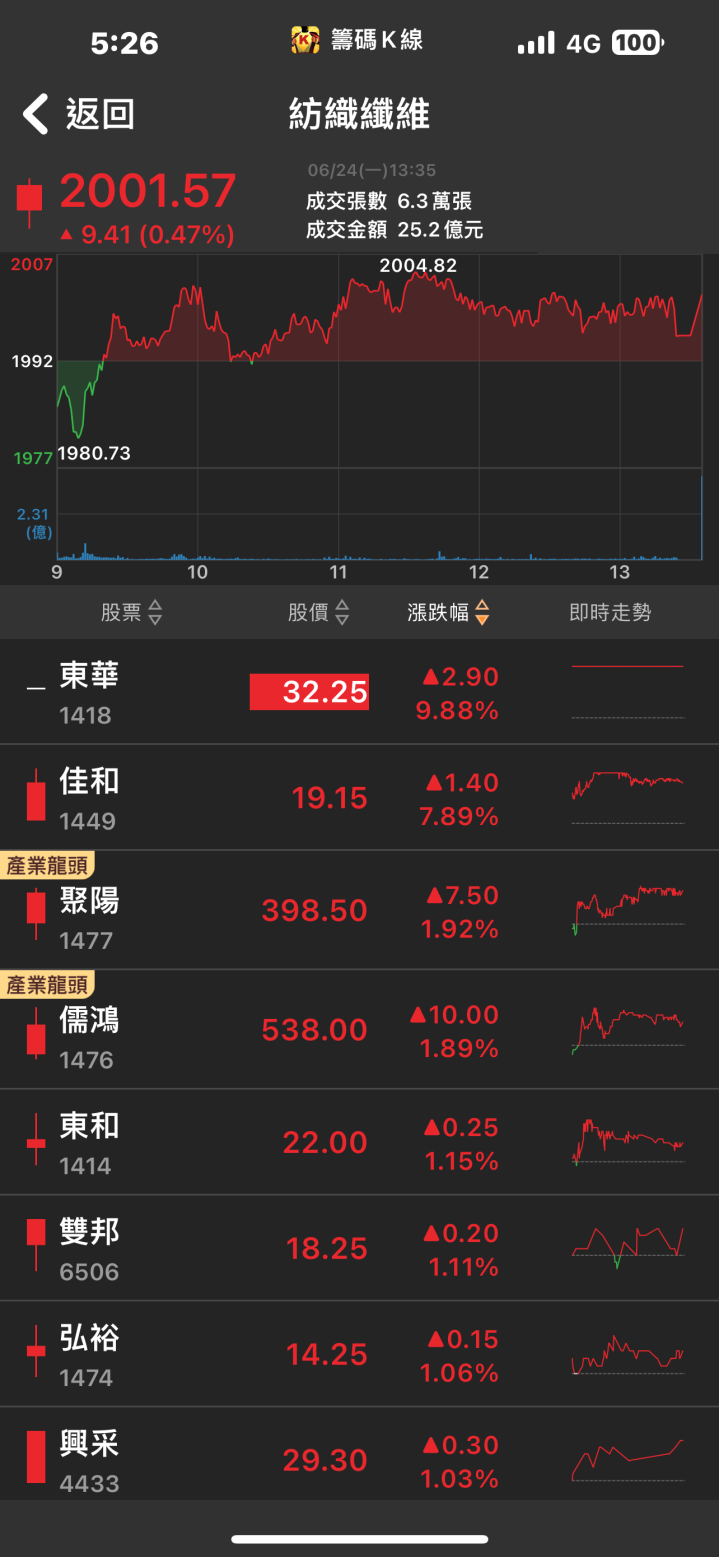Sort the list by 漲跌幅 column
Viewport: 719px width, 1557px height.
tap(449, 612)
